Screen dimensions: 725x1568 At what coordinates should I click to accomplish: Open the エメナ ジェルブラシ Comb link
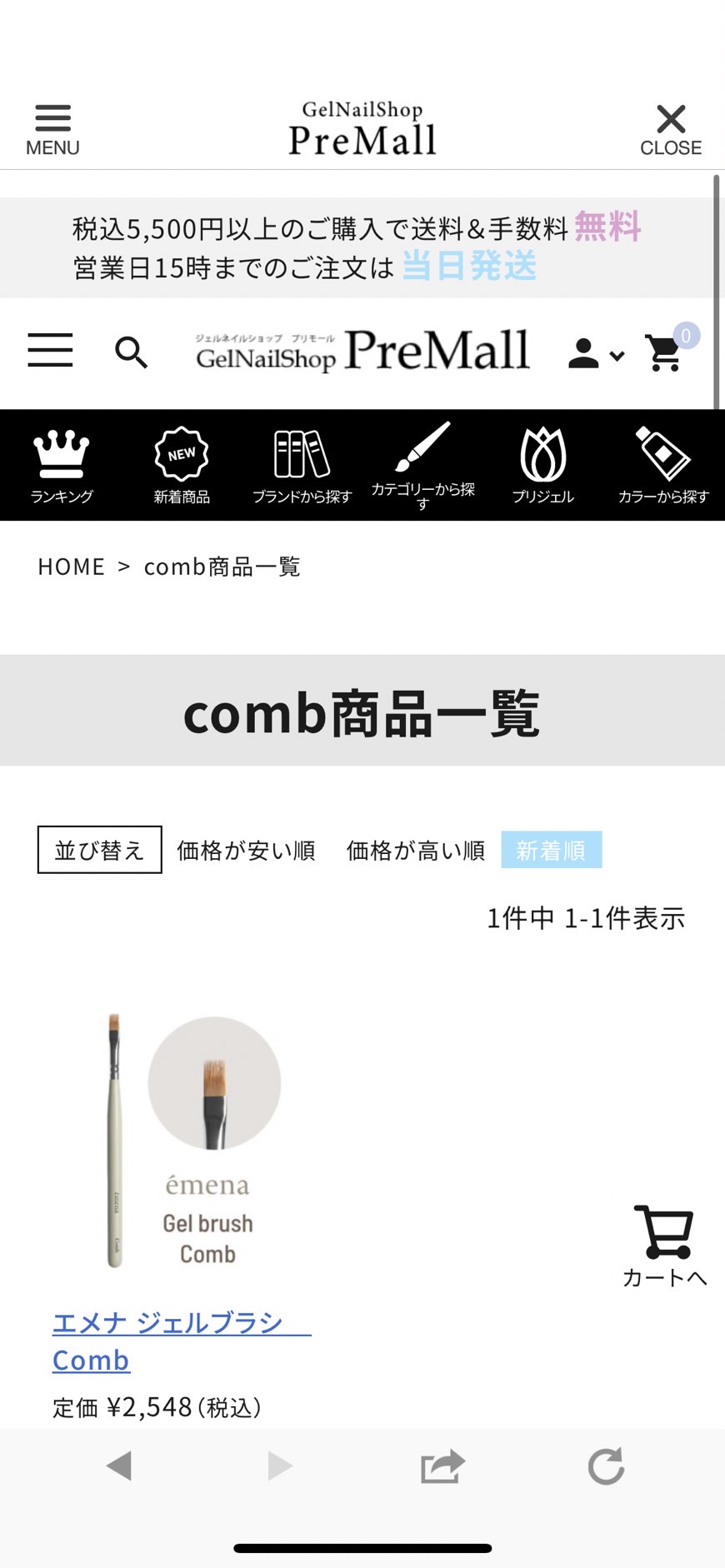pos(167,1341)
